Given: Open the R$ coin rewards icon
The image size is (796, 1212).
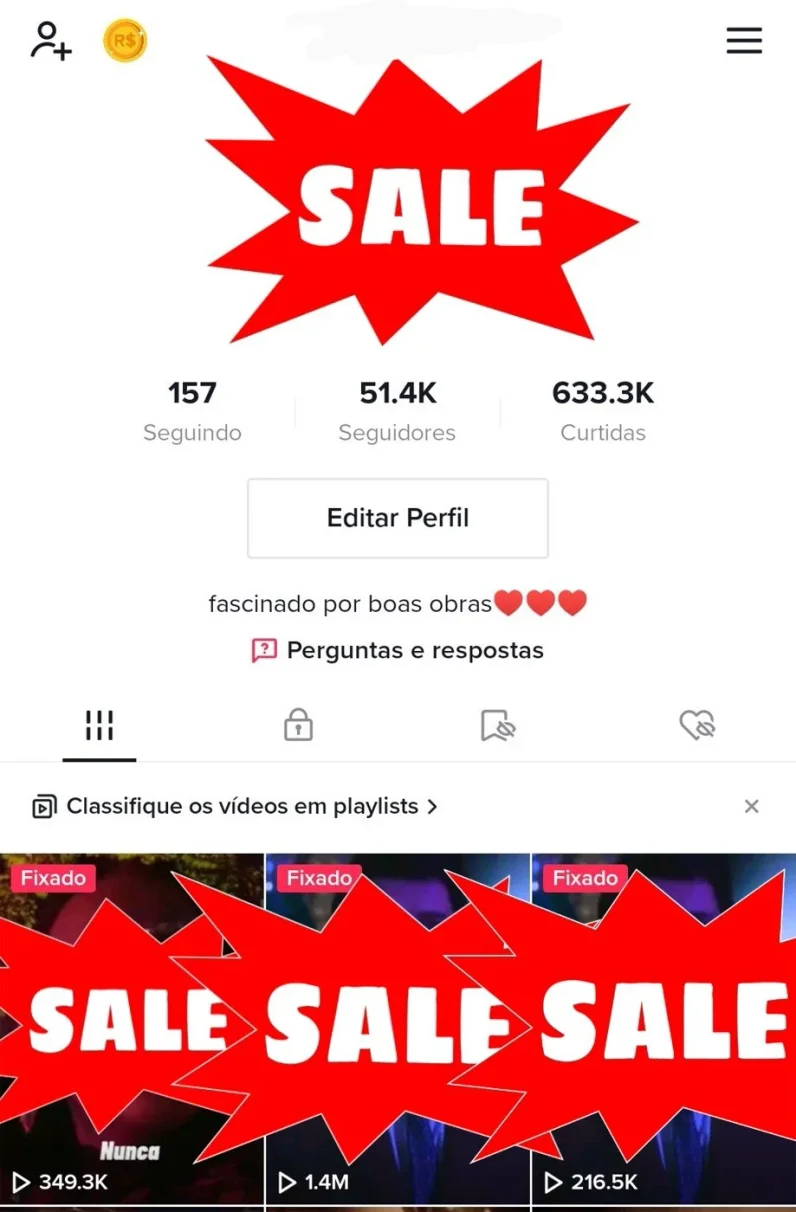Looking at the screenshot, I should pos(125,42).
